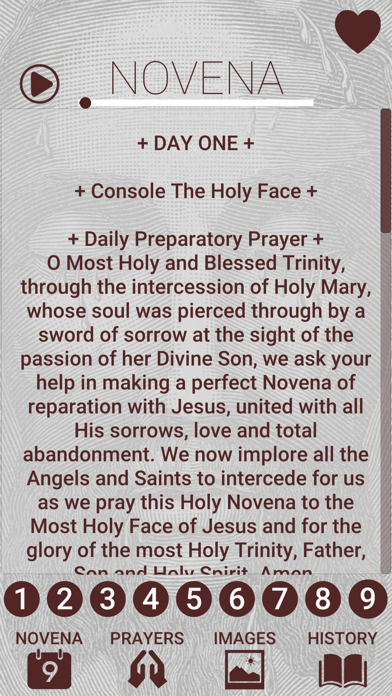The height and width of the screenshot is (696, 392).
Task: Choose day 5 of the novena
Action: [194, 599]
